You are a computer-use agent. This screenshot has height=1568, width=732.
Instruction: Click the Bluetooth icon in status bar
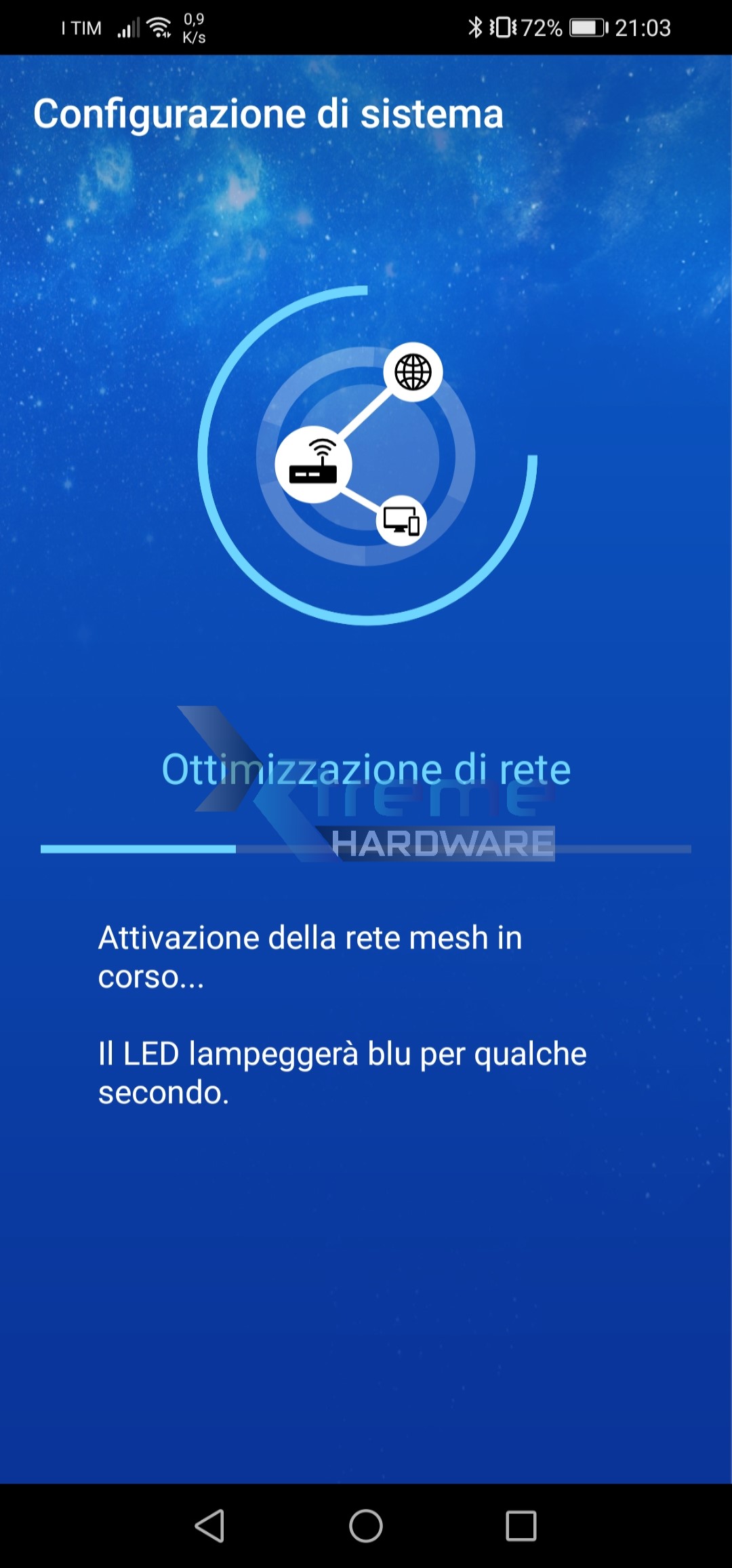pos(474,27)
